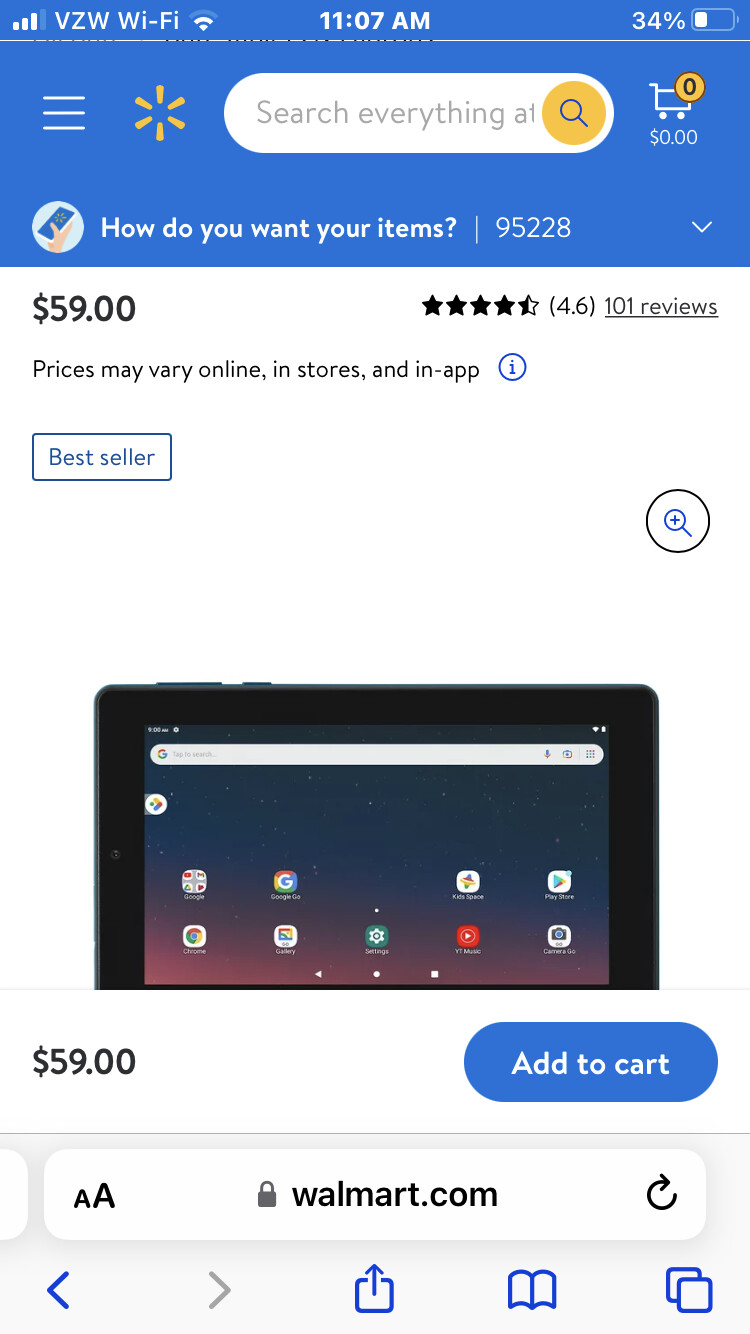Open the tablet product image
Image resolution: width=750 pixels, height=1334 pixels.
click(x=376, y=836)
